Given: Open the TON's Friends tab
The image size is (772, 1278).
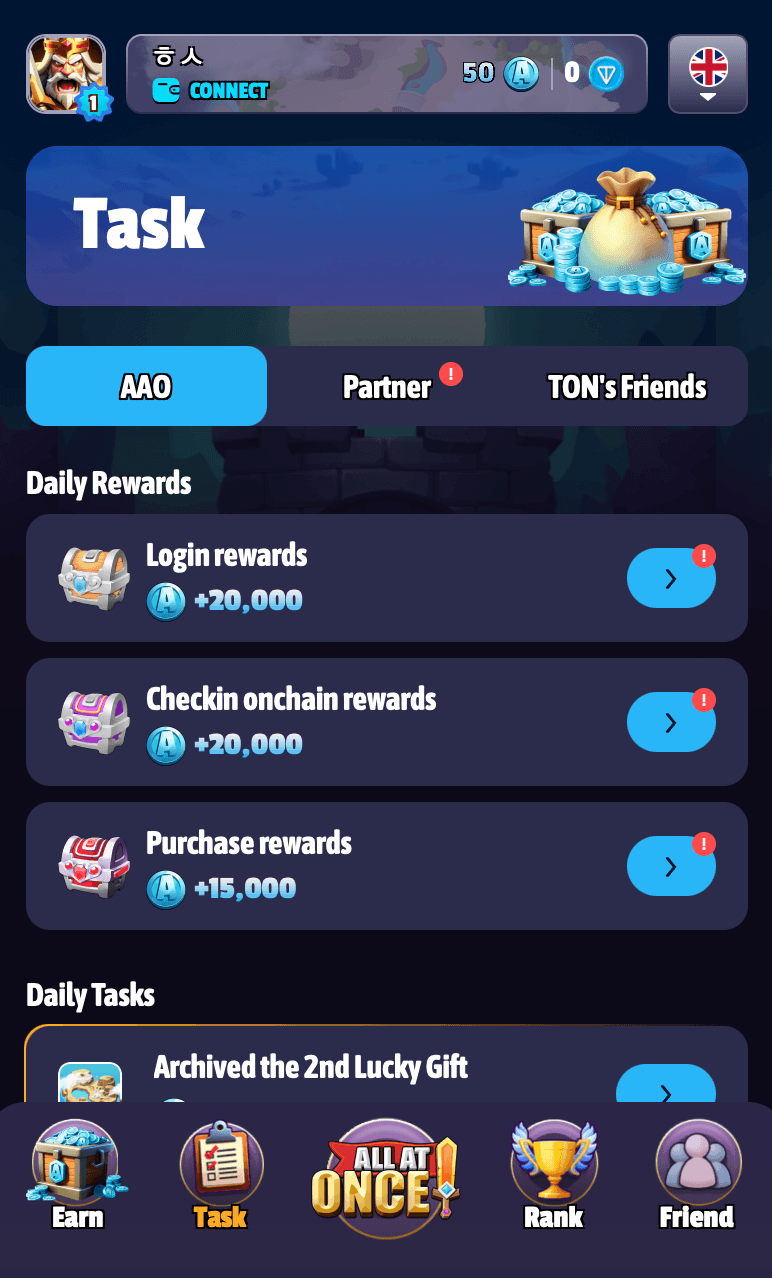Looking at the screenshot, I should [627, 386].
